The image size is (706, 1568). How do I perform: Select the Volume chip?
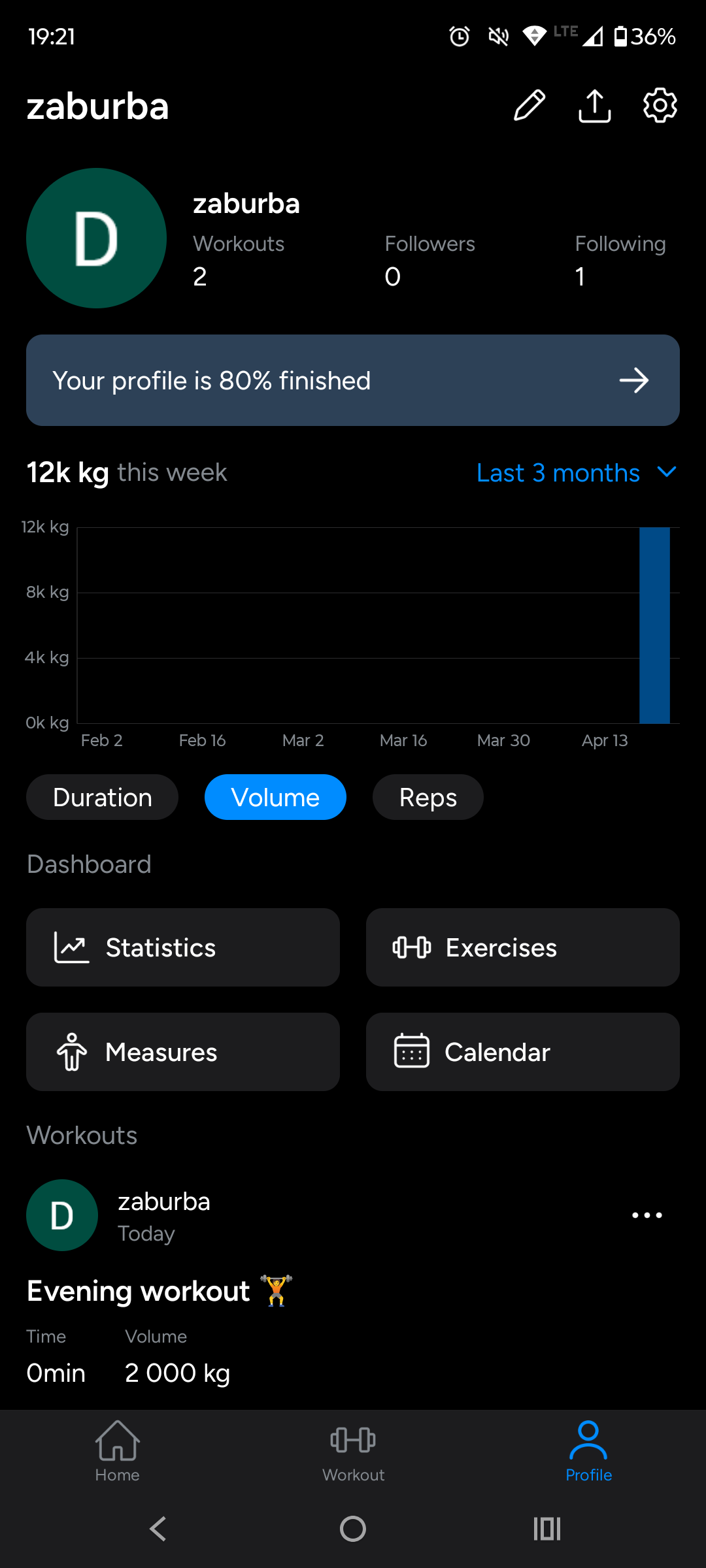(275, 797)
